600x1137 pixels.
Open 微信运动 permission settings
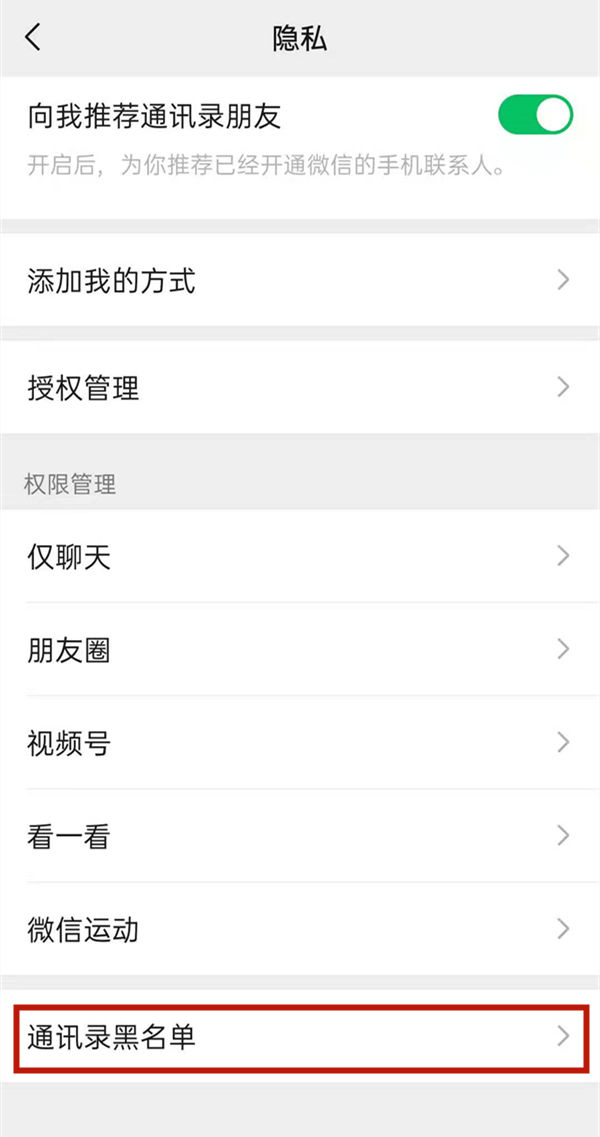300,930
